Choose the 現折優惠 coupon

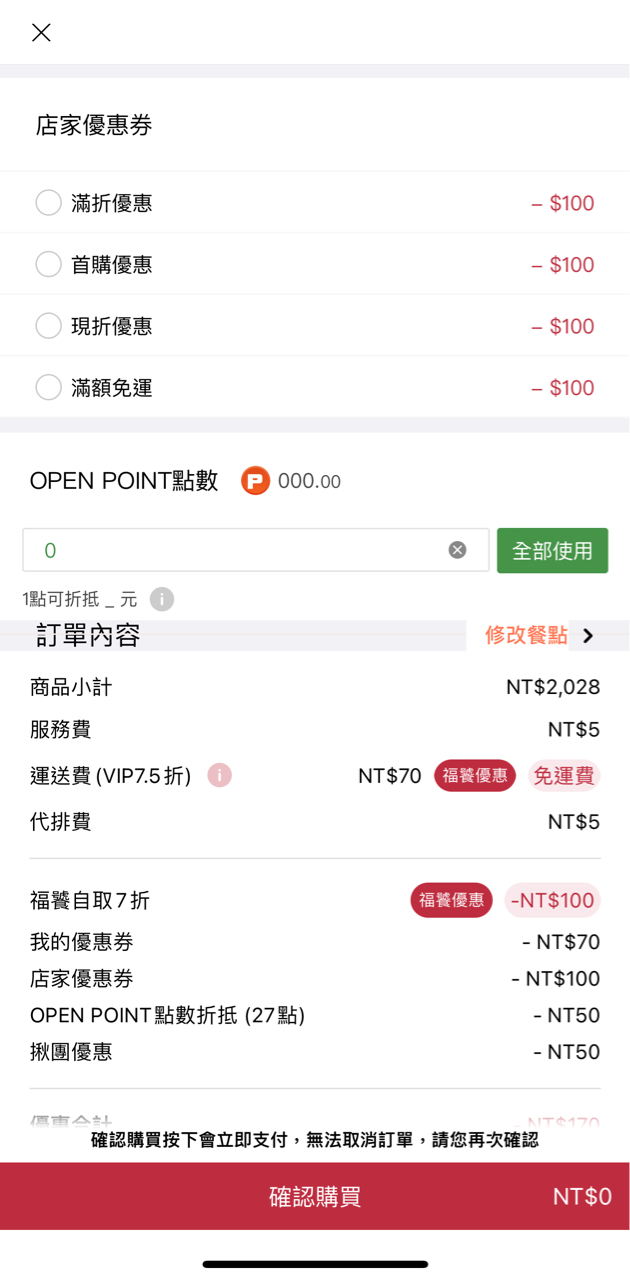(49, 326)
